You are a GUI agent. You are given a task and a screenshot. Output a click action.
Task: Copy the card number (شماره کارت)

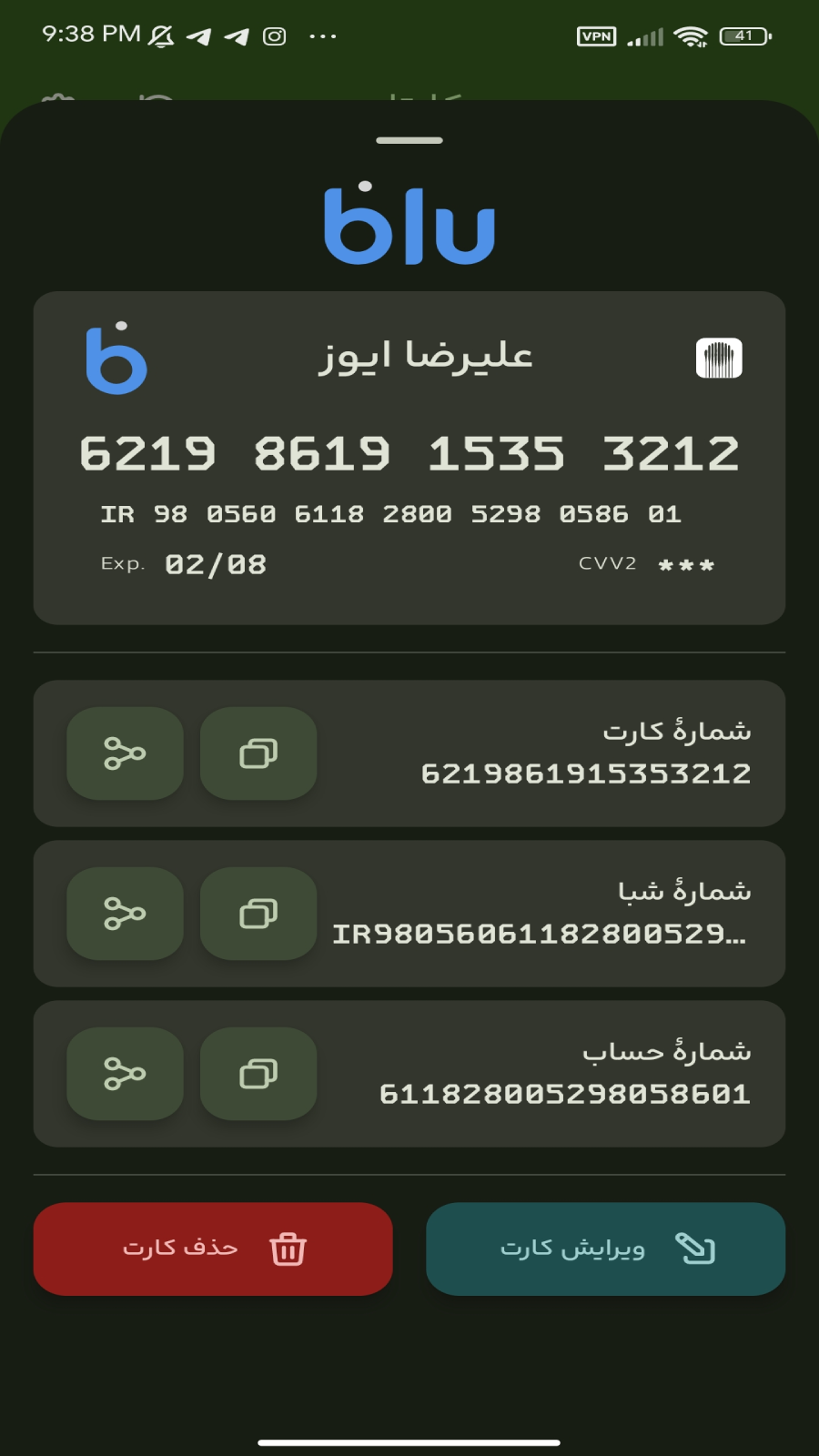258,753
